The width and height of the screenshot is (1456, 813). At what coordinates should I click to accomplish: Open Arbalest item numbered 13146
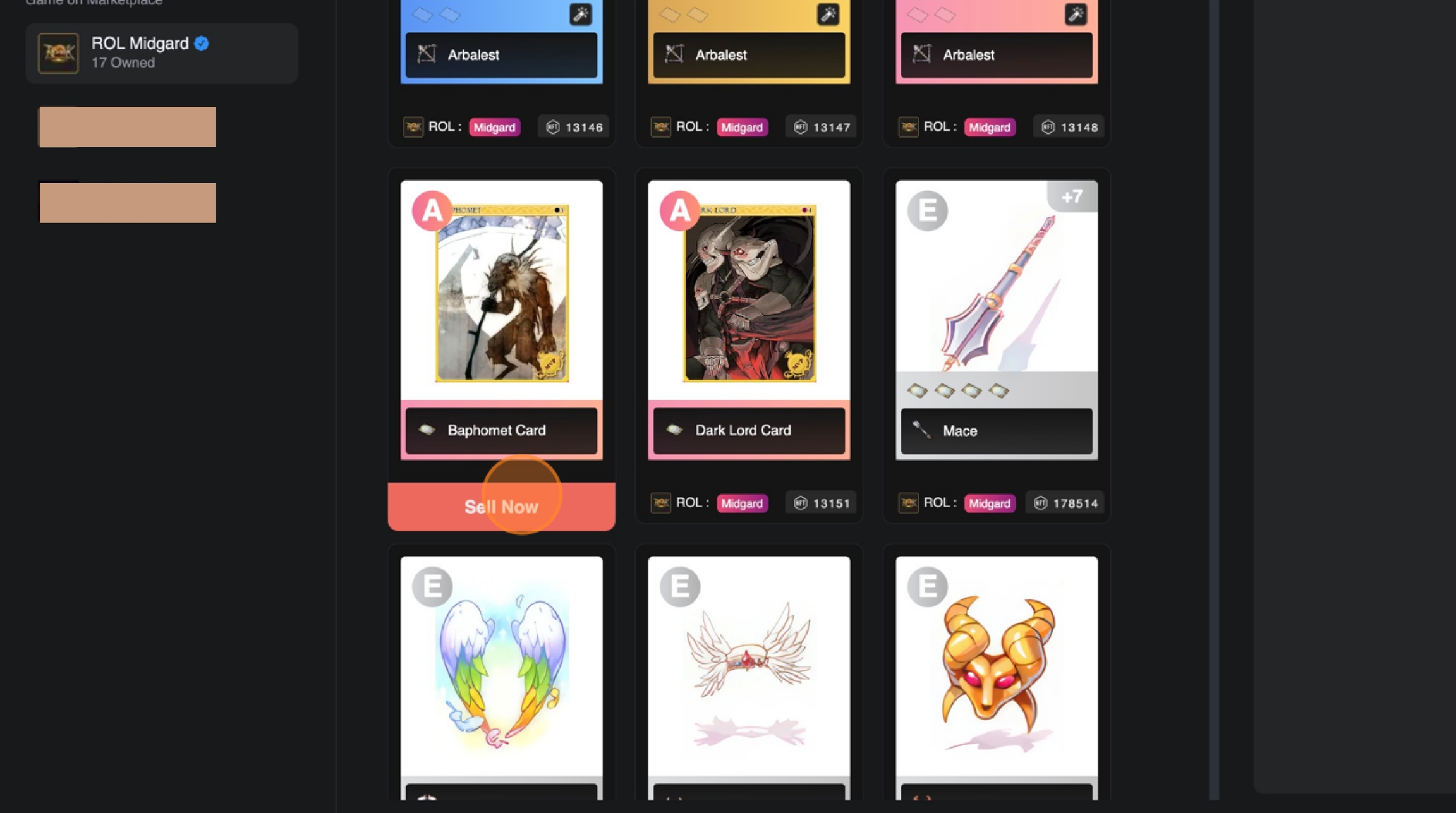500,54
